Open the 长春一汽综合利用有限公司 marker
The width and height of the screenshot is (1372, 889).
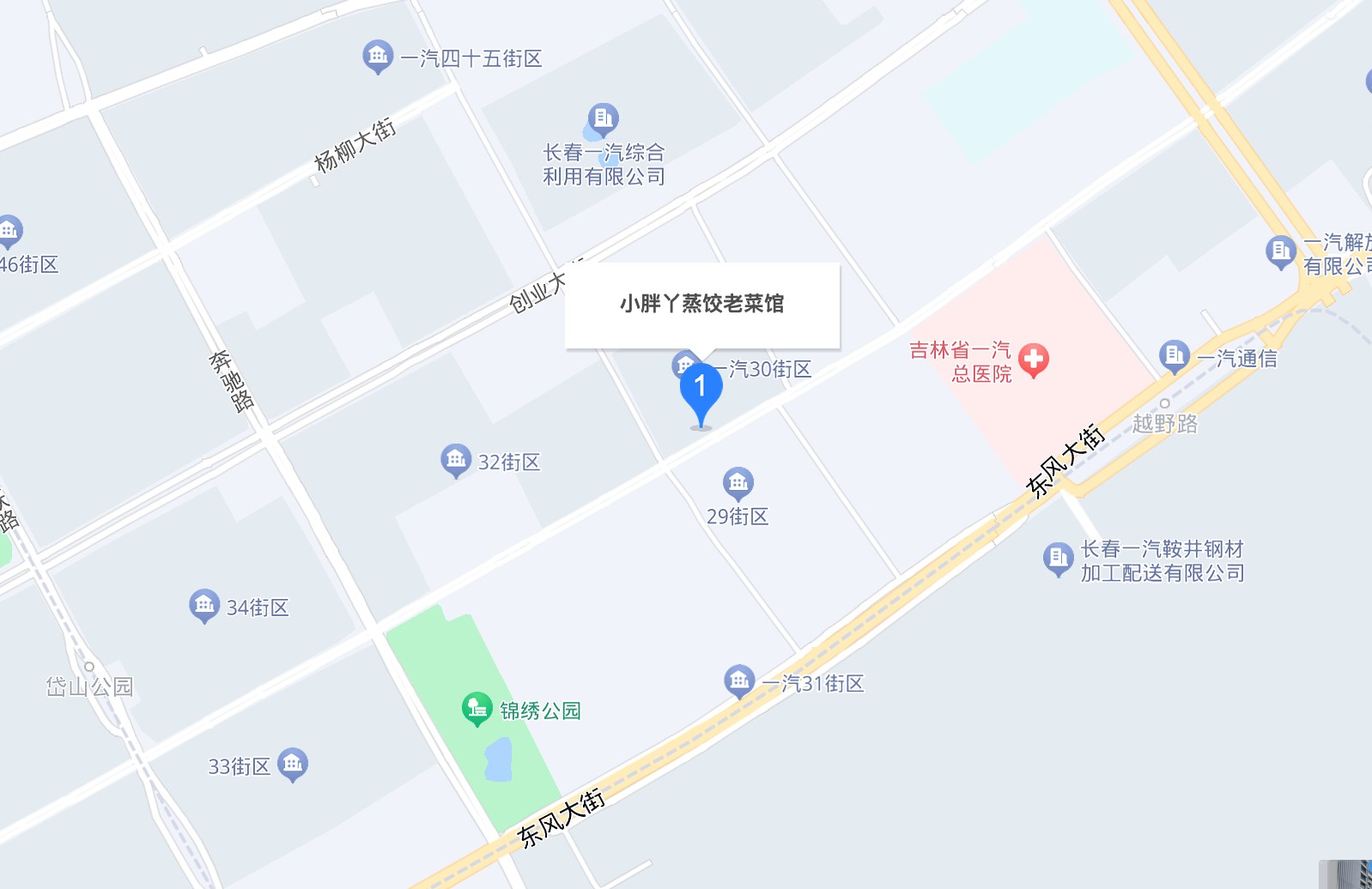[x=603, y=118]
